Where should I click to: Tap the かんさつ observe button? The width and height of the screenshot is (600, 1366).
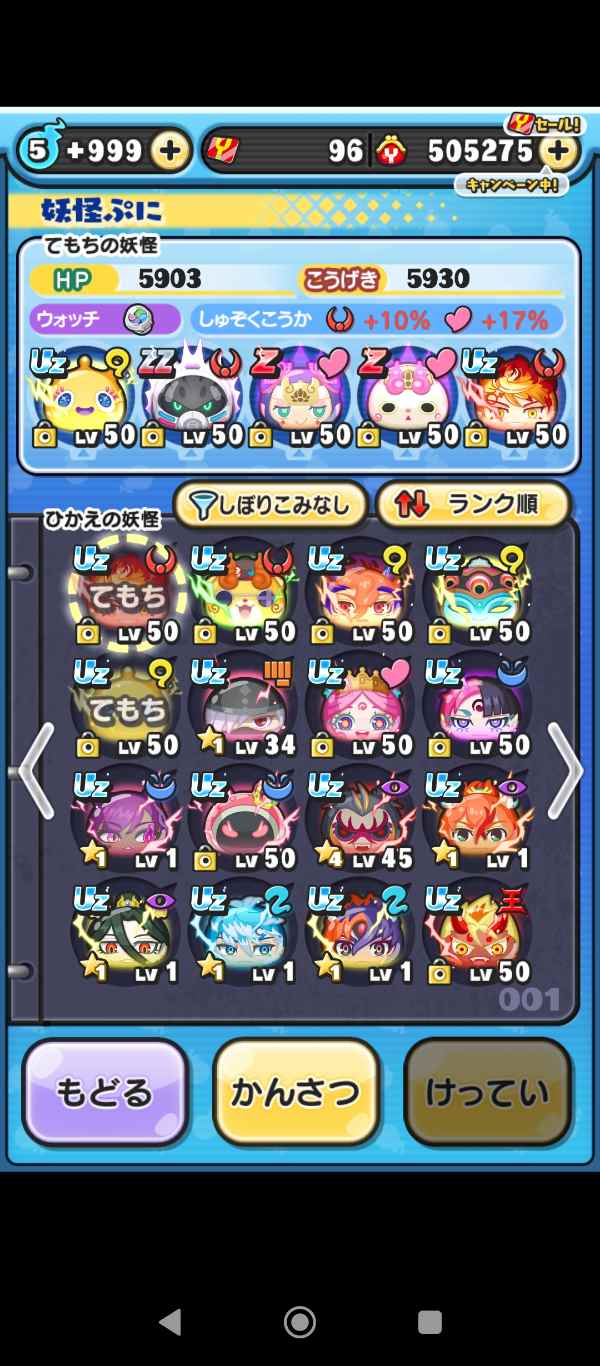(x=296, y=1092)
